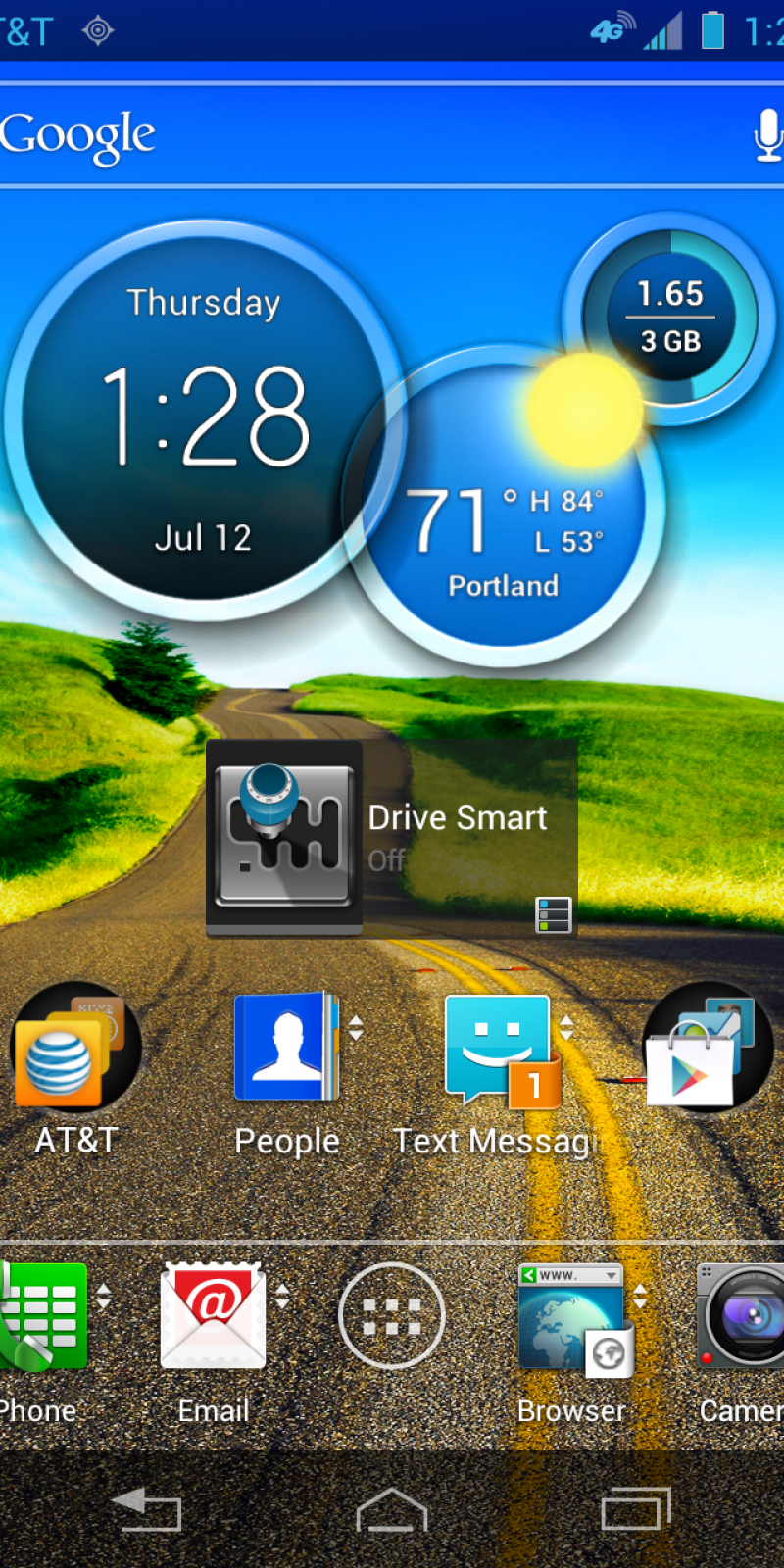Launch the Browser app
This screenshot has height=1568, width=784.
572,1318
